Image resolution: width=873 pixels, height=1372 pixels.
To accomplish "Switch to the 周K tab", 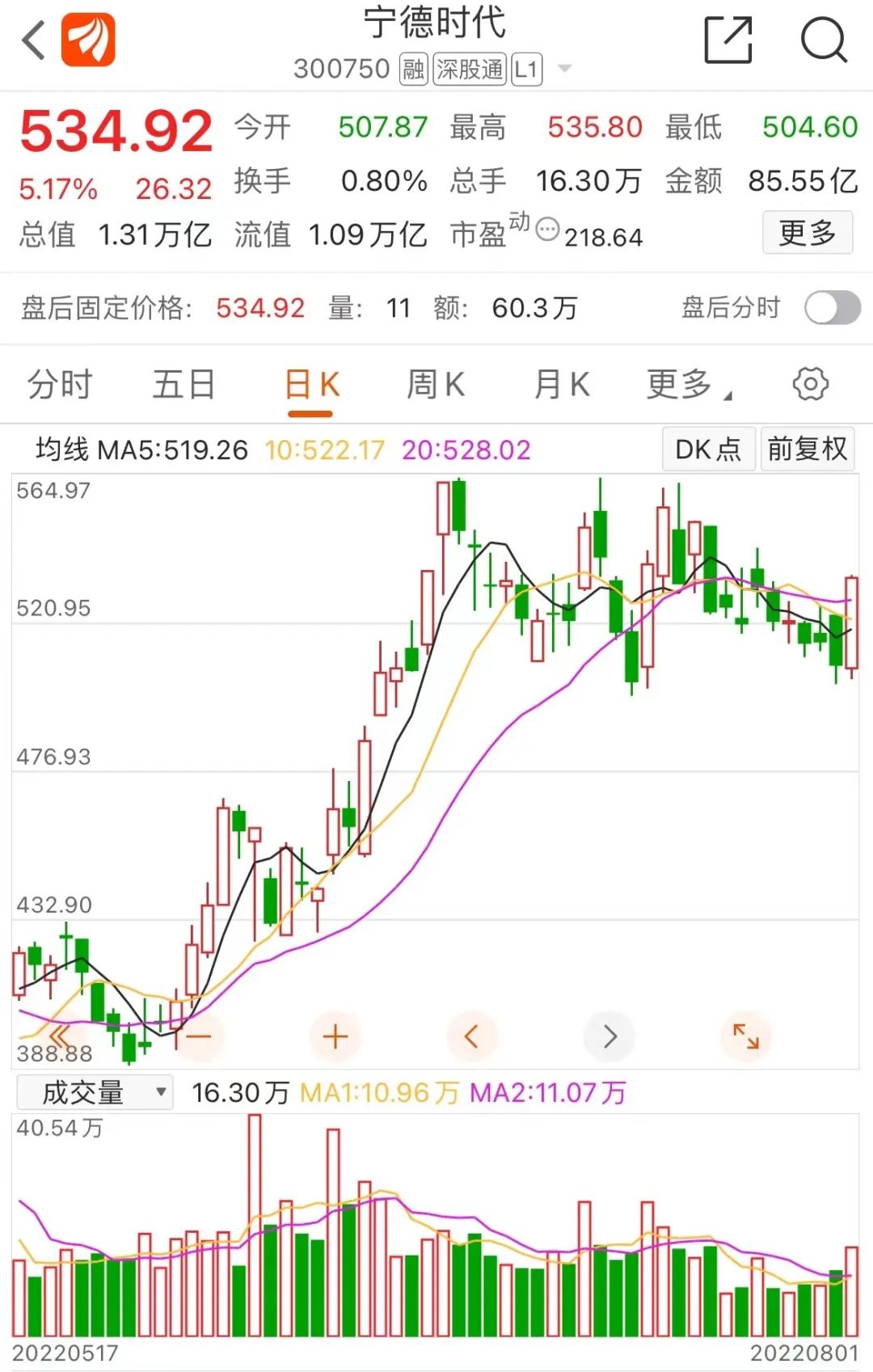I will (x=435, y=386).
